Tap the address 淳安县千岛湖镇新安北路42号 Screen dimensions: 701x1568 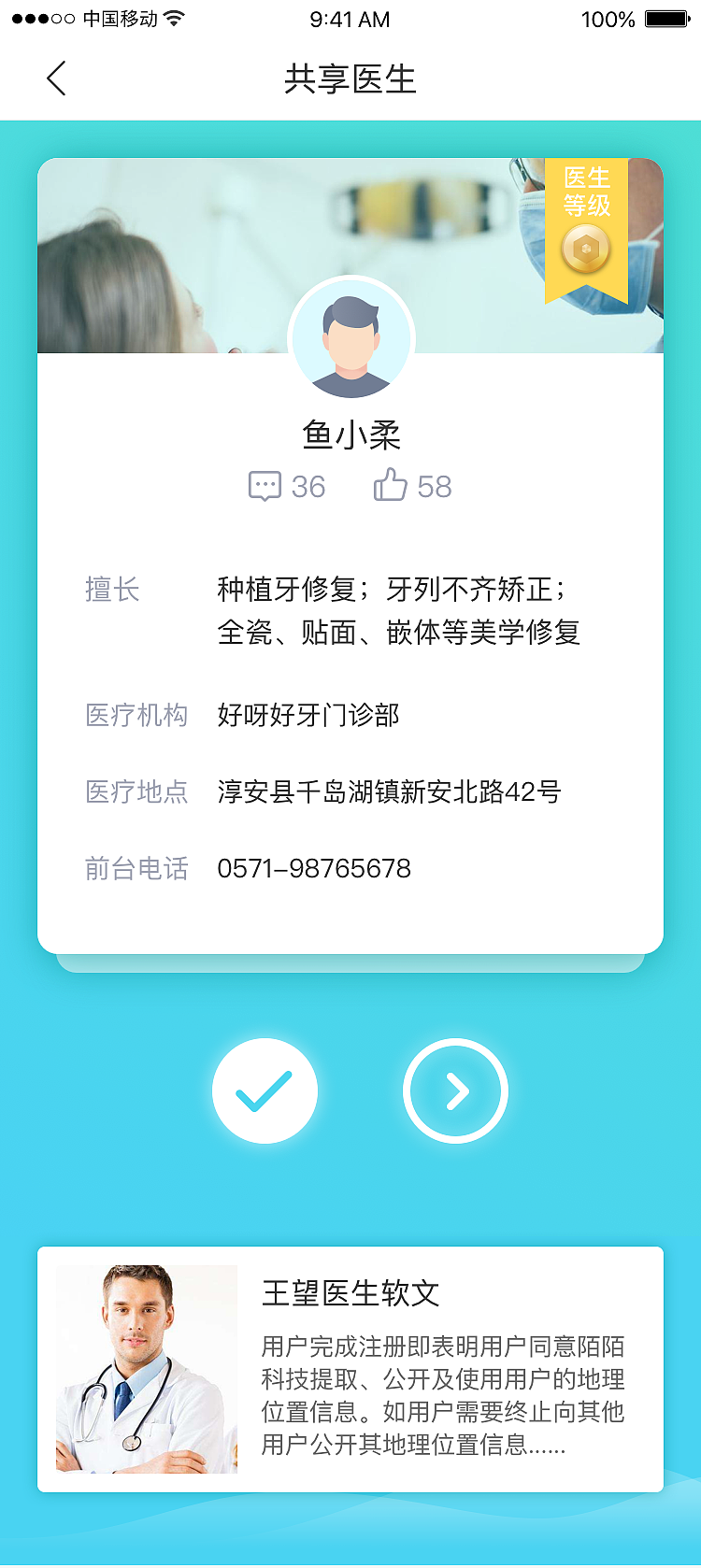pos(390,791)
